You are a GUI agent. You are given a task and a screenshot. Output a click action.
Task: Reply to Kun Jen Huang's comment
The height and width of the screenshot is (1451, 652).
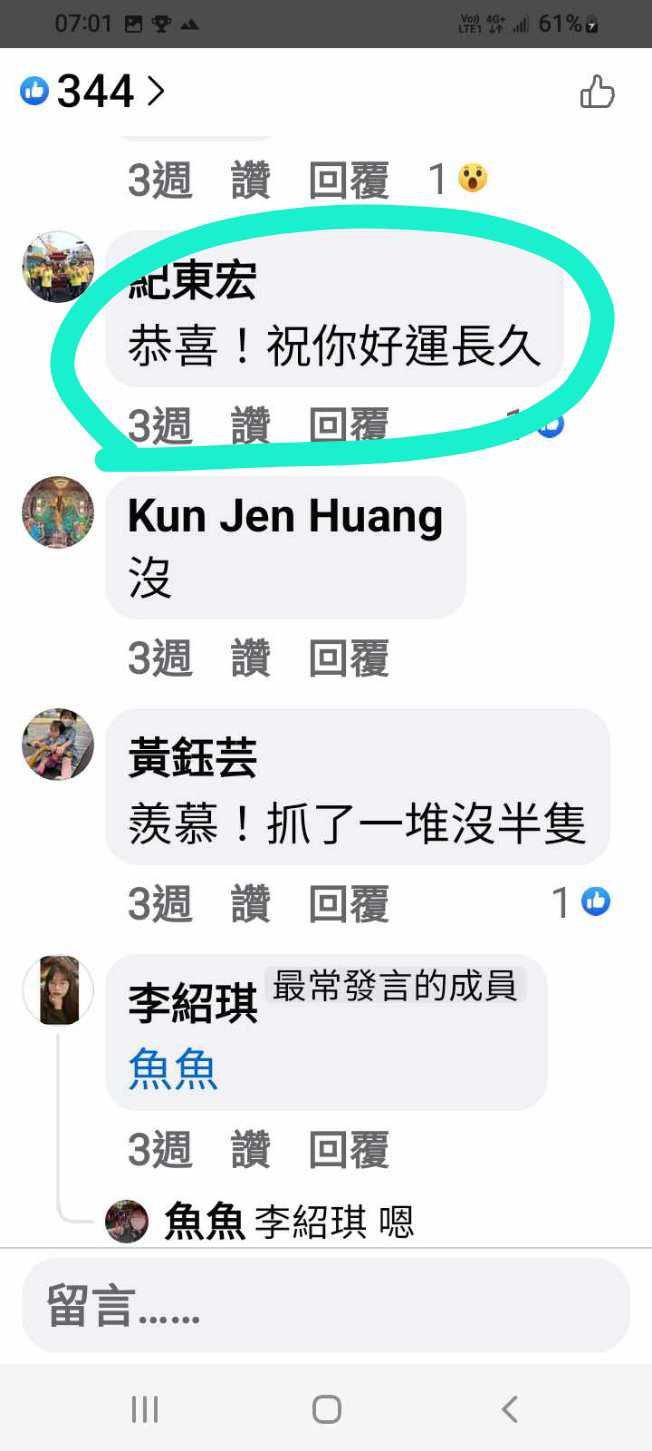[x=348, y=660]
